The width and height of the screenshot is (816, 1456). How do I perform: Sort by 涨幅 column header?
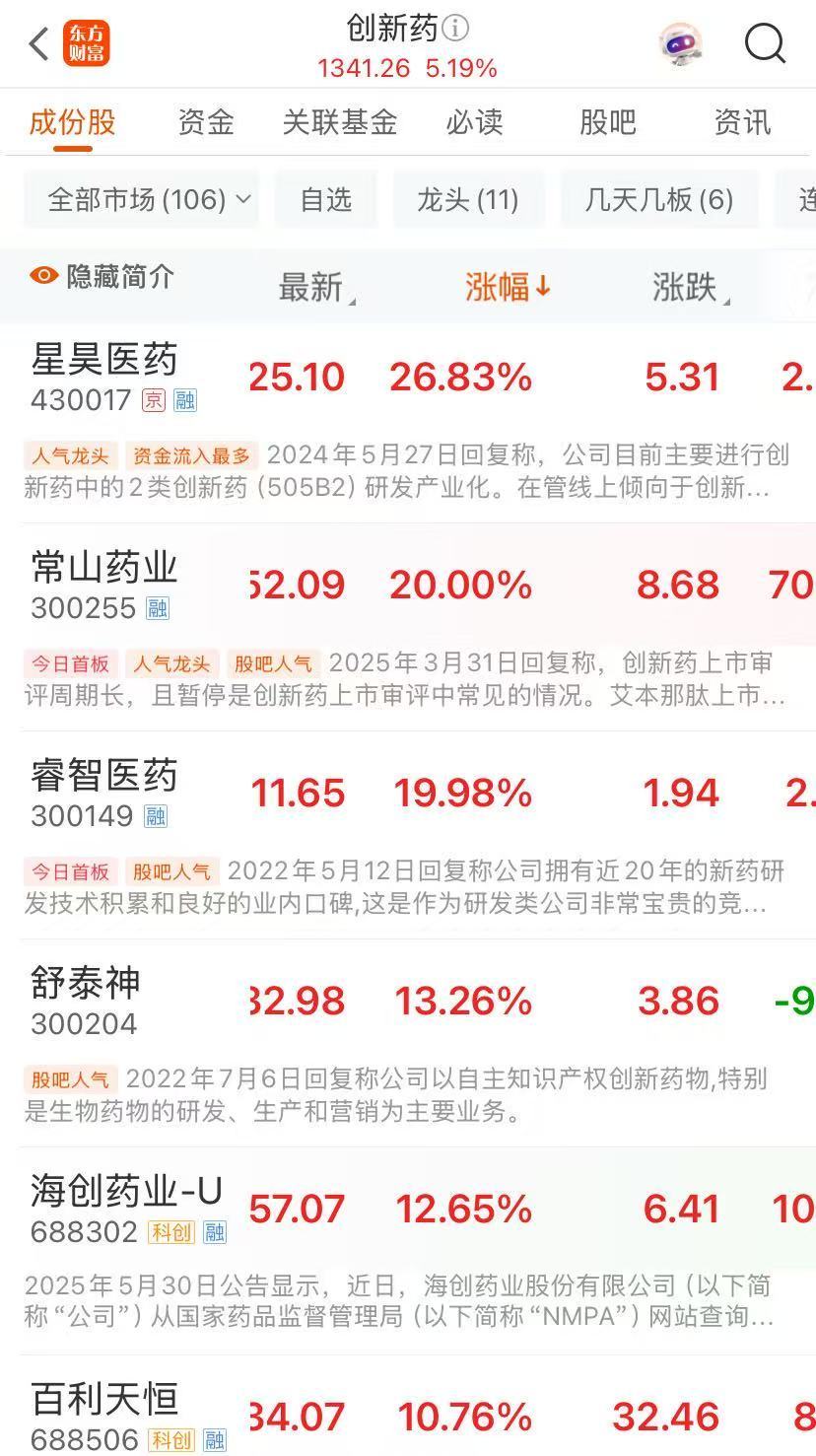[x=507, y=287]
